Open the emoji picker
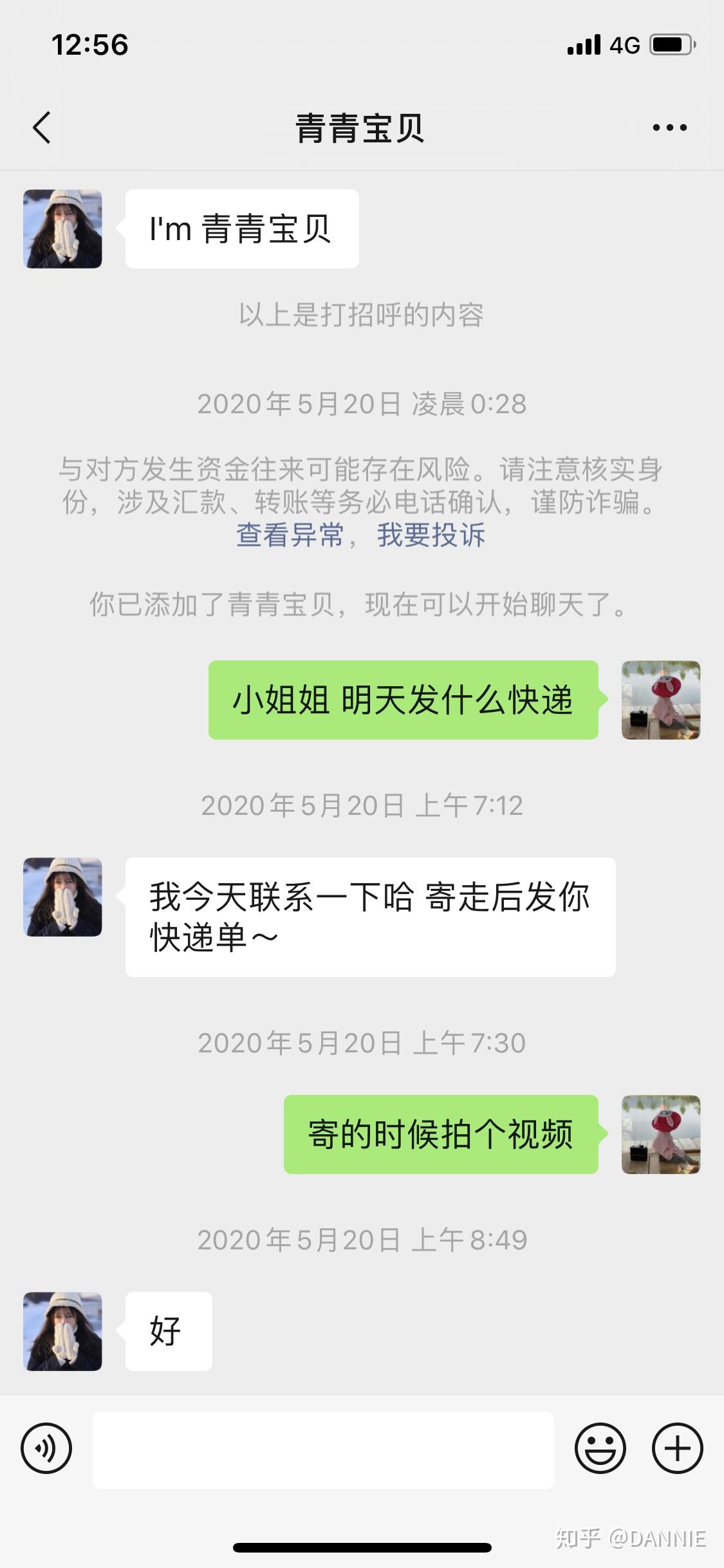 click(x=600, y=1449)
